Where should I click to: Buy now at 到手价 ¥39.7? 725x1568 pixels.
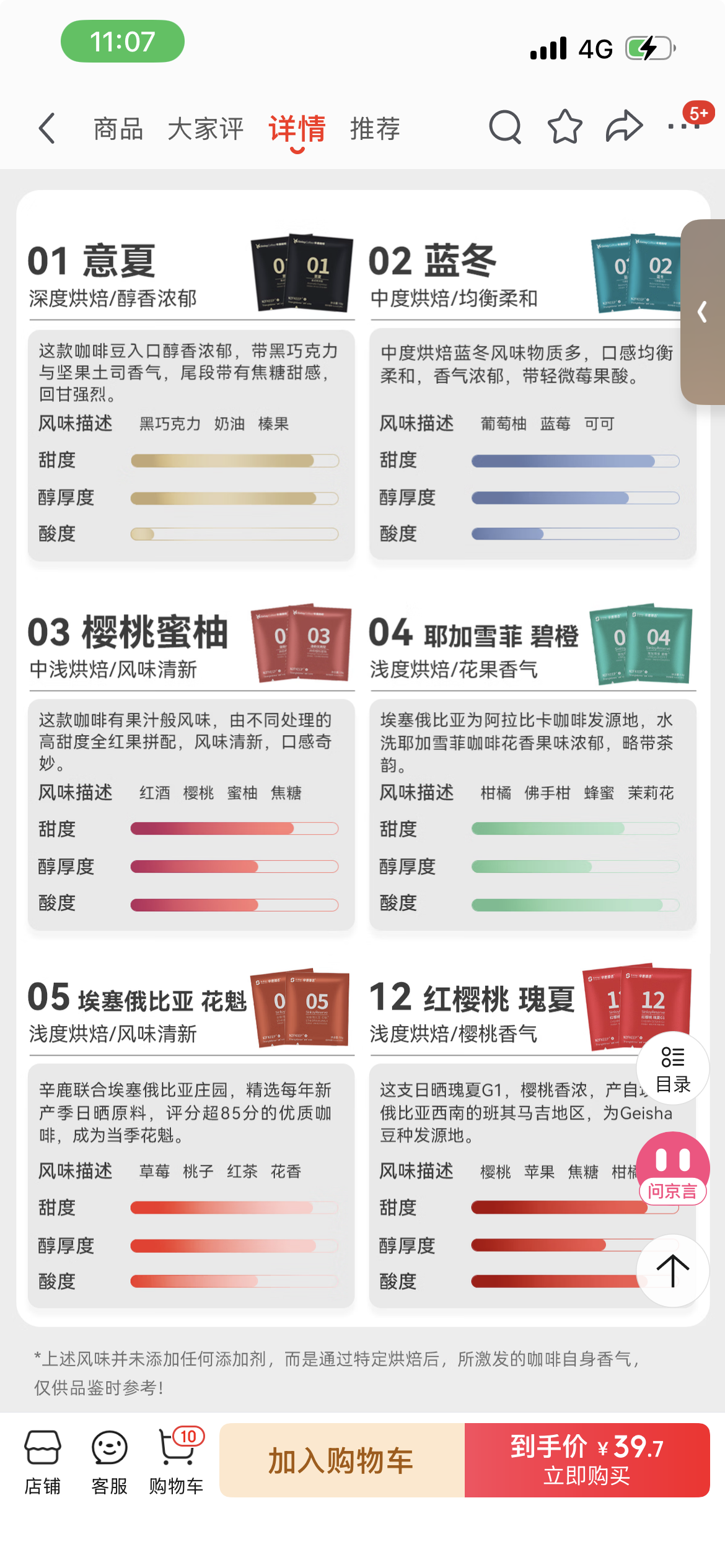(587, 1460)
